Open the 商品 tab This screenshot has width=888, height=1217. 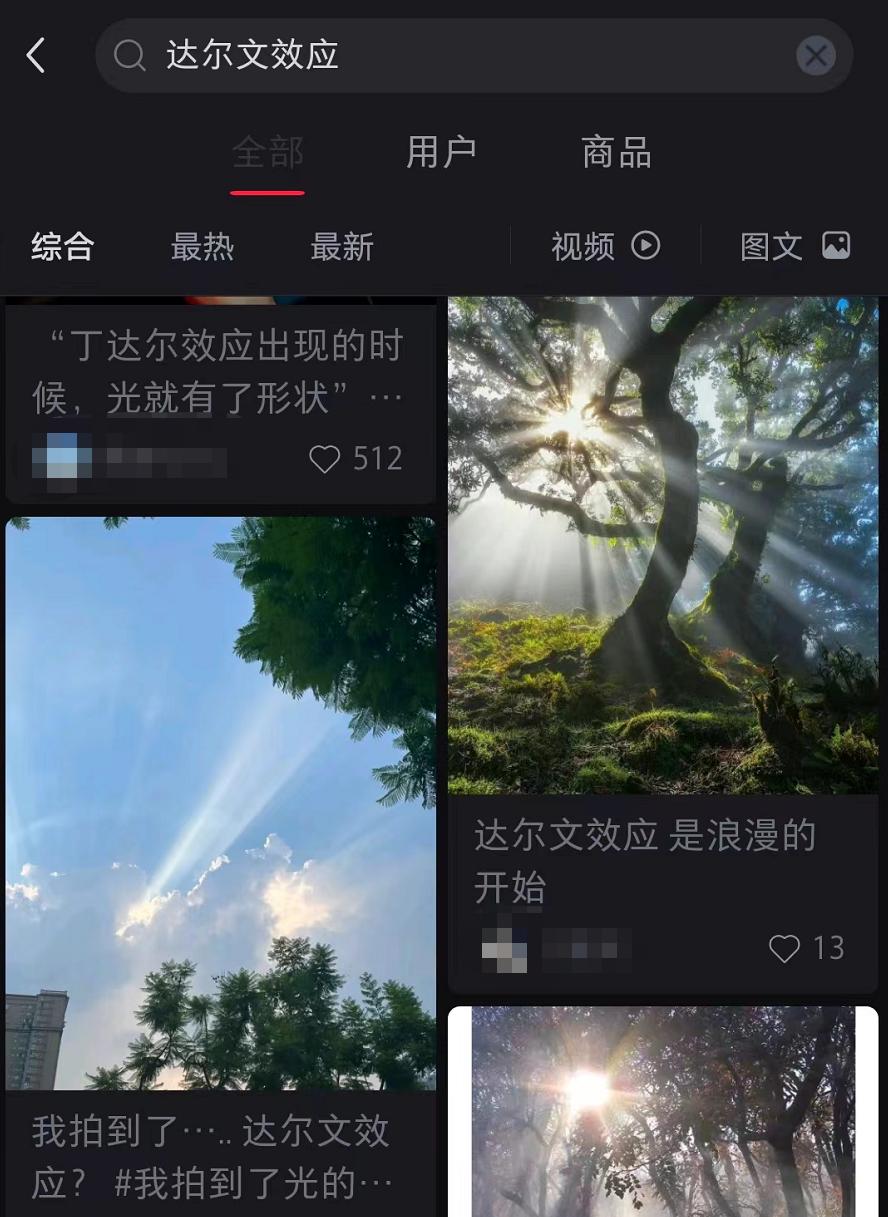[616, 153]
